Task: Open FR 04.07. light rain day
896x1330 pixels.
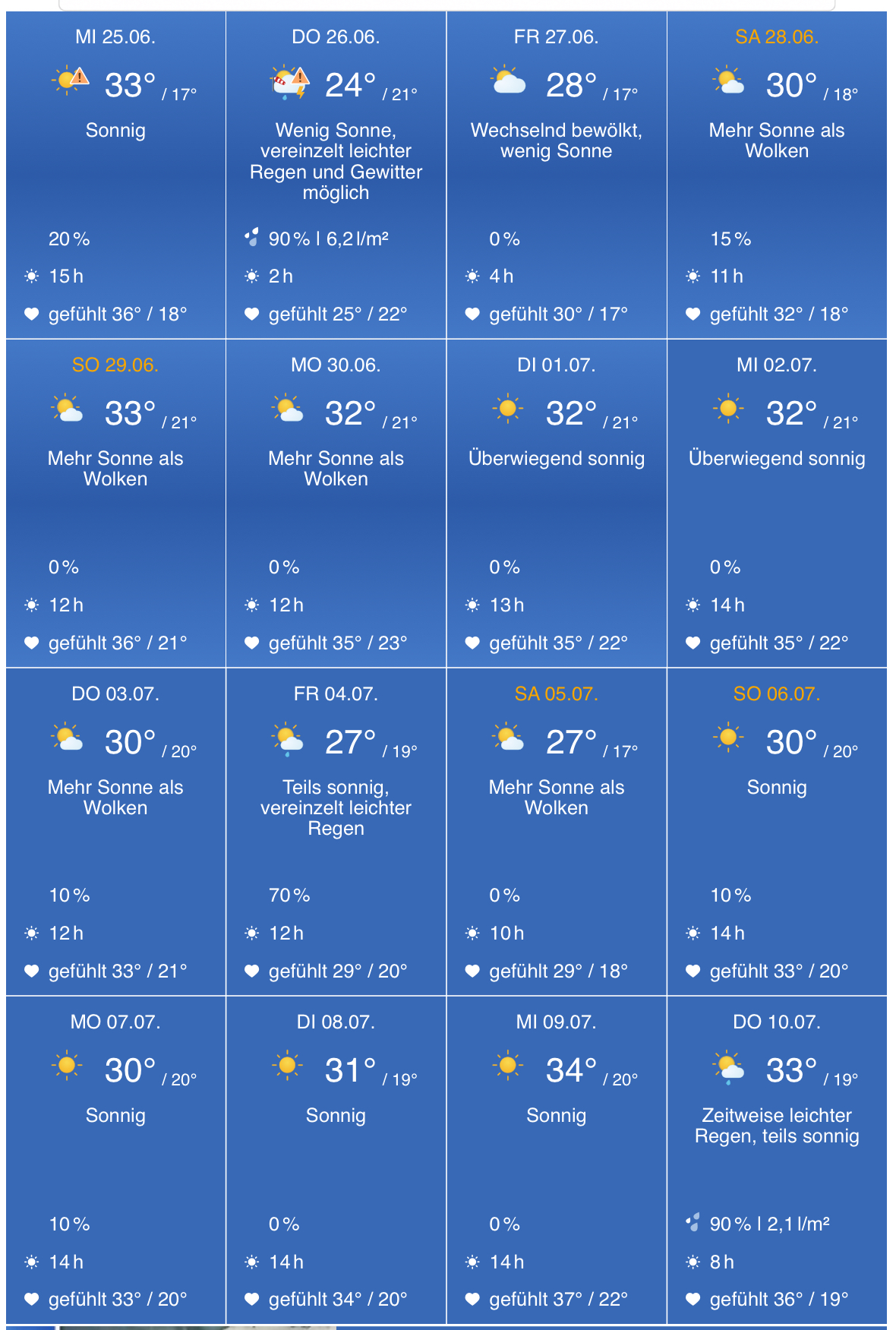Action: coord(336,832)
